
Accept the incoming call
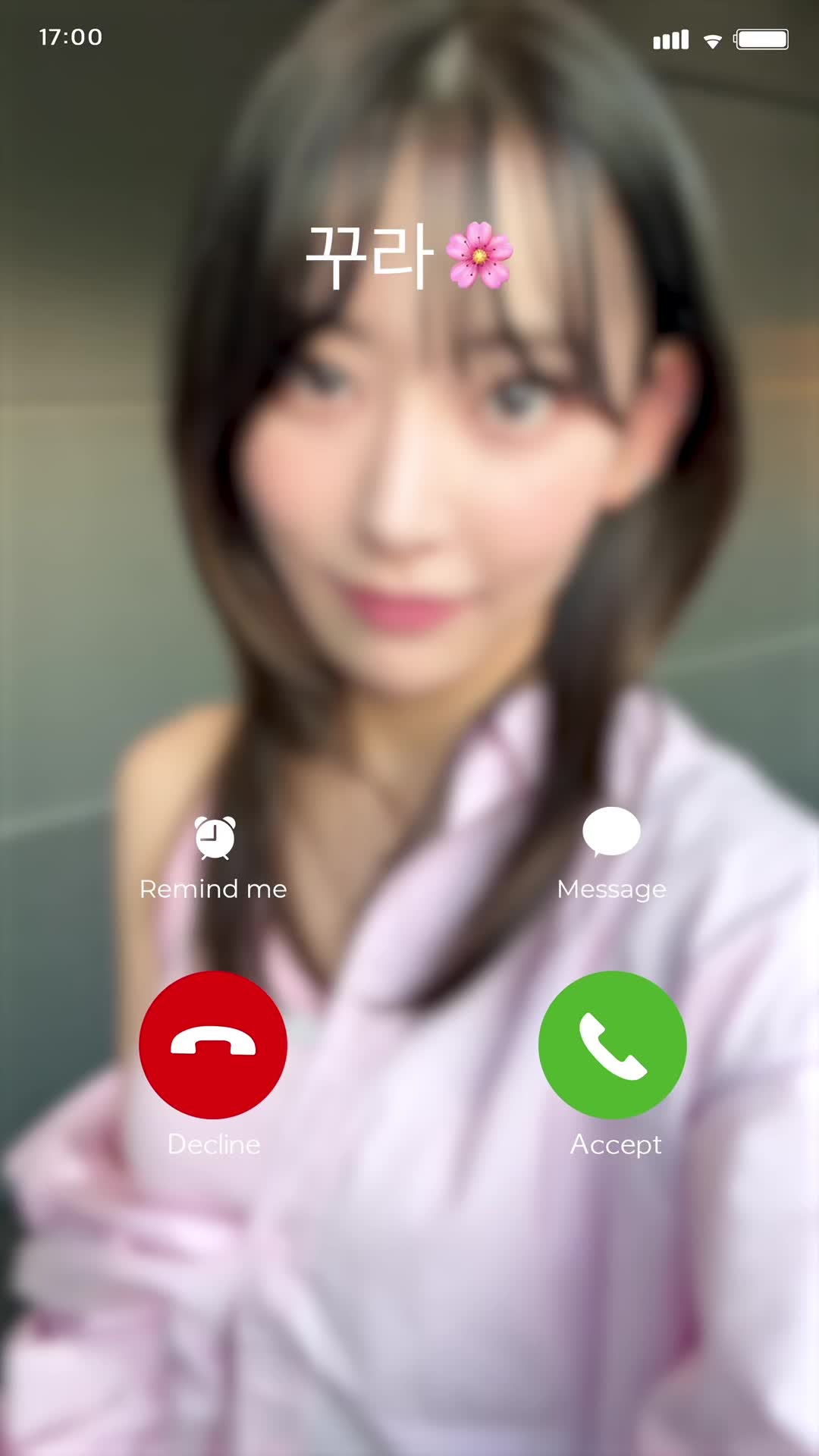(612, 1044)
